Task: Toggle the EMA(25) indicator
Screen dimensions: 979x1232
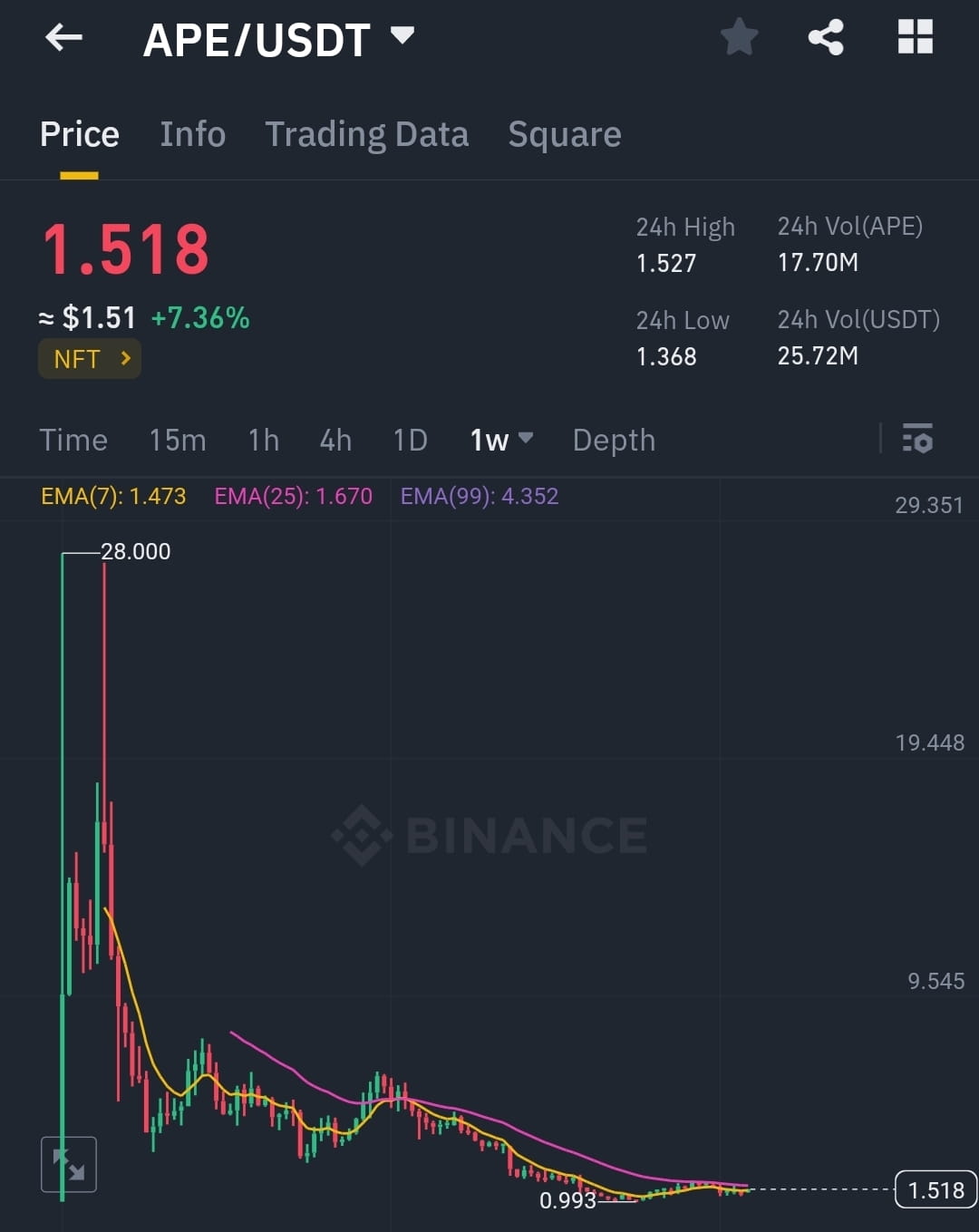Action: tap(292, 497)
